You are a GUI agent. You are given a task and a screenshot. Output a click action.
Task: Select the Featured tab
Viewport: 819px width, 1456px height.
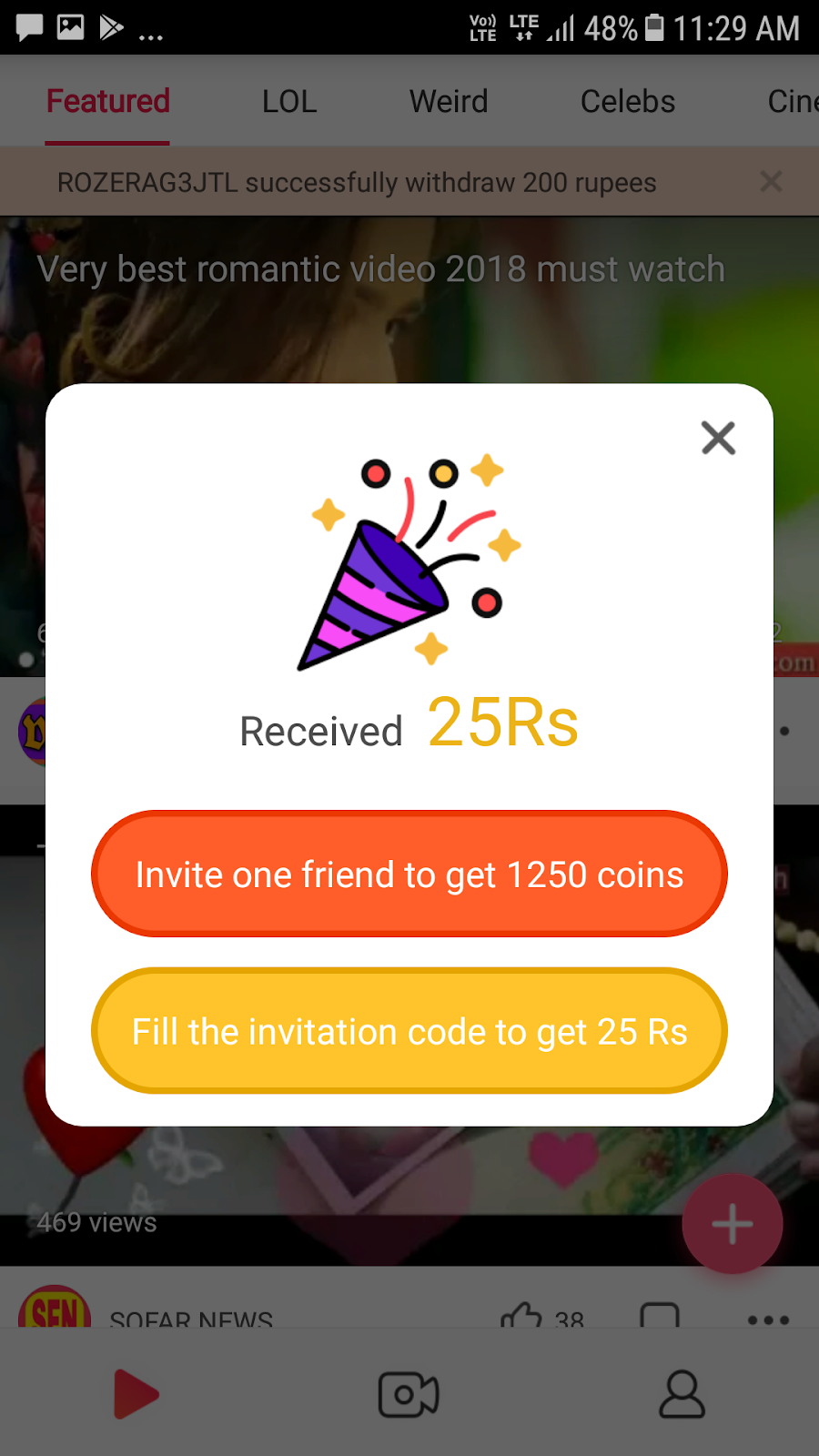coord(108,101)
